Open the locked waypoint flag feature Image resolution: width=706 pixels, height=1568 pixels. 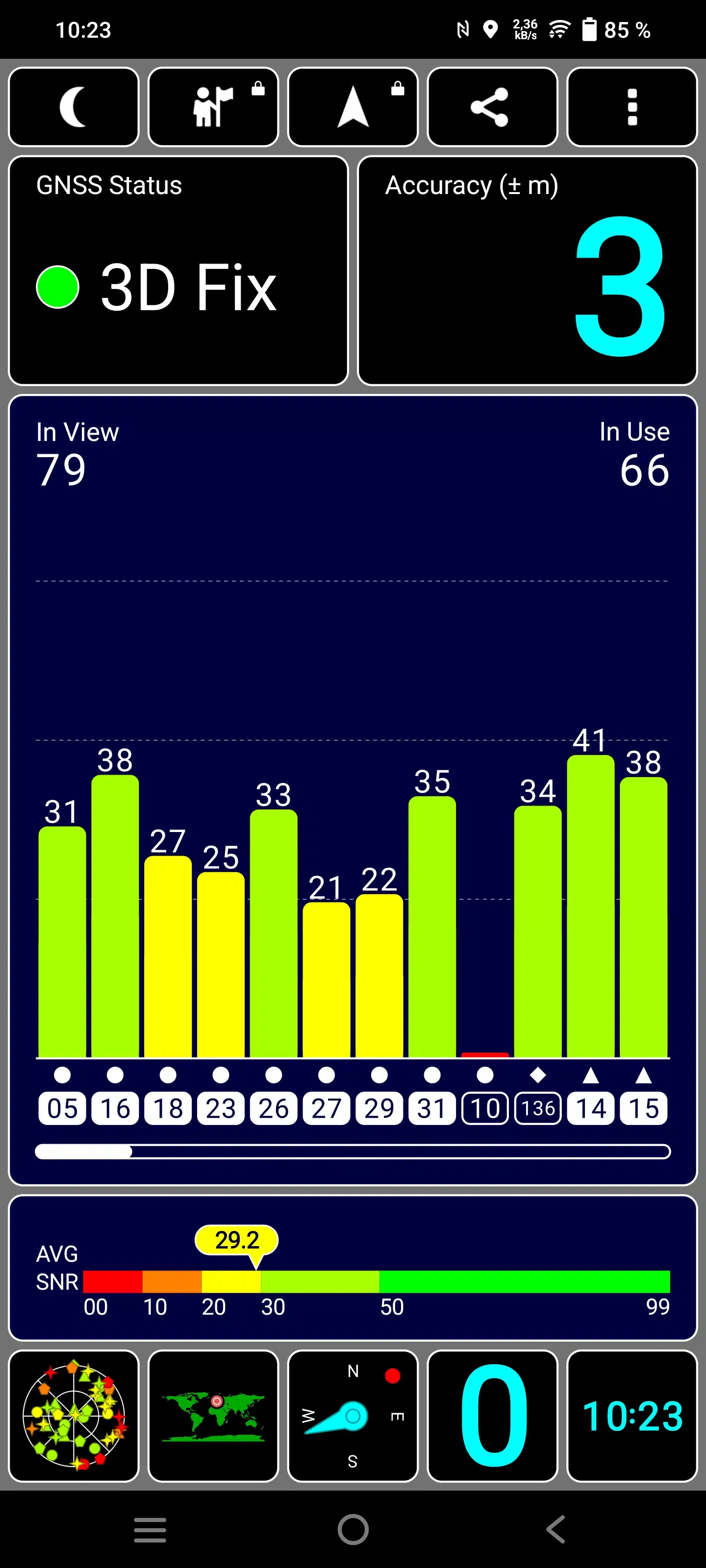(213, 107)
